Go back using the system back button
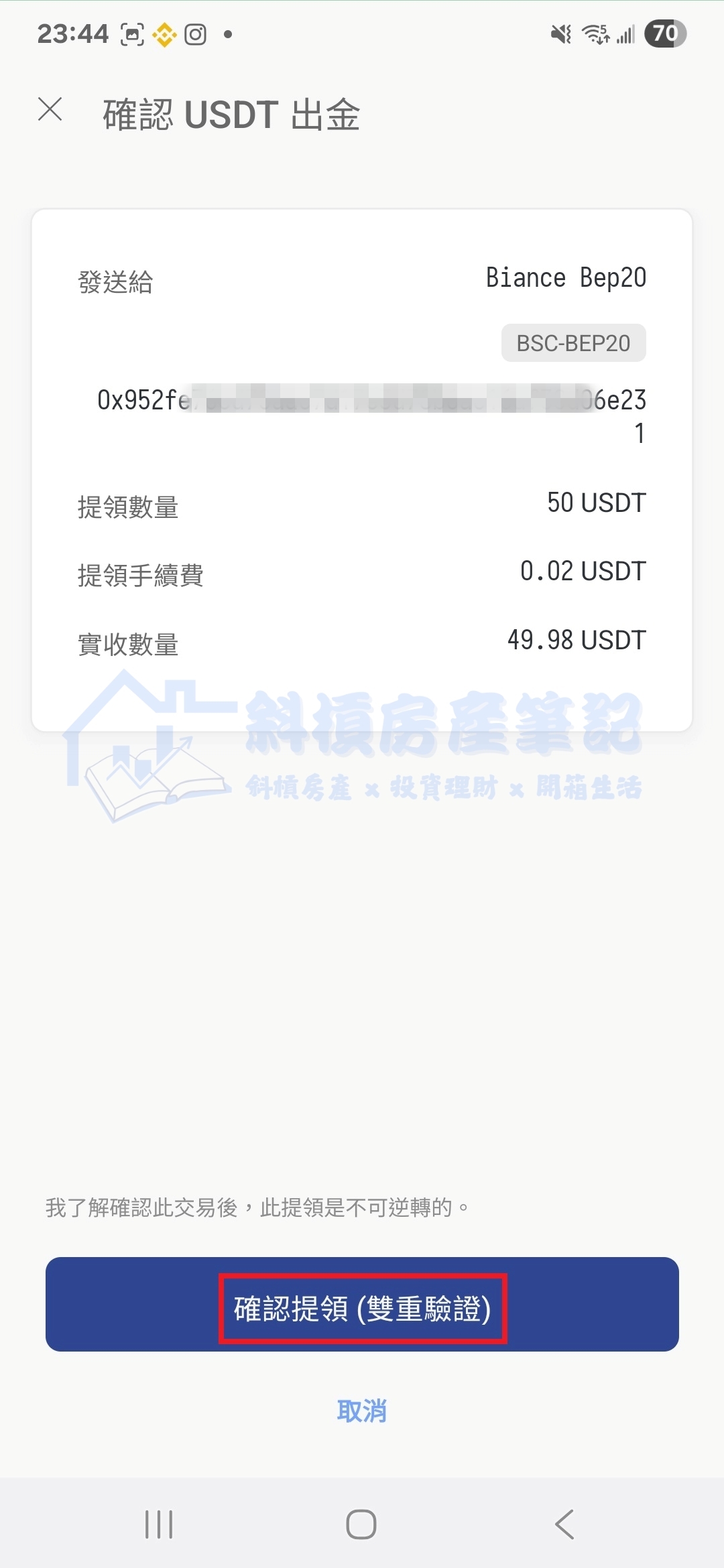724x1568 pixels. coord(564,1524)
